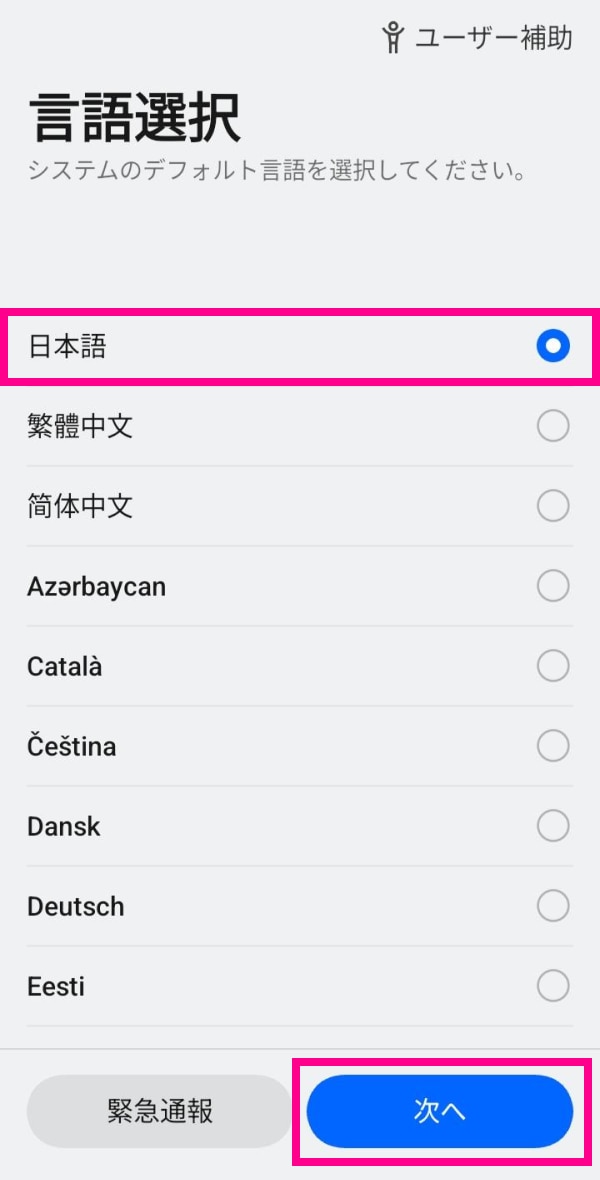
Task: Choose Deutsch as default language
Action: [300, 906]
